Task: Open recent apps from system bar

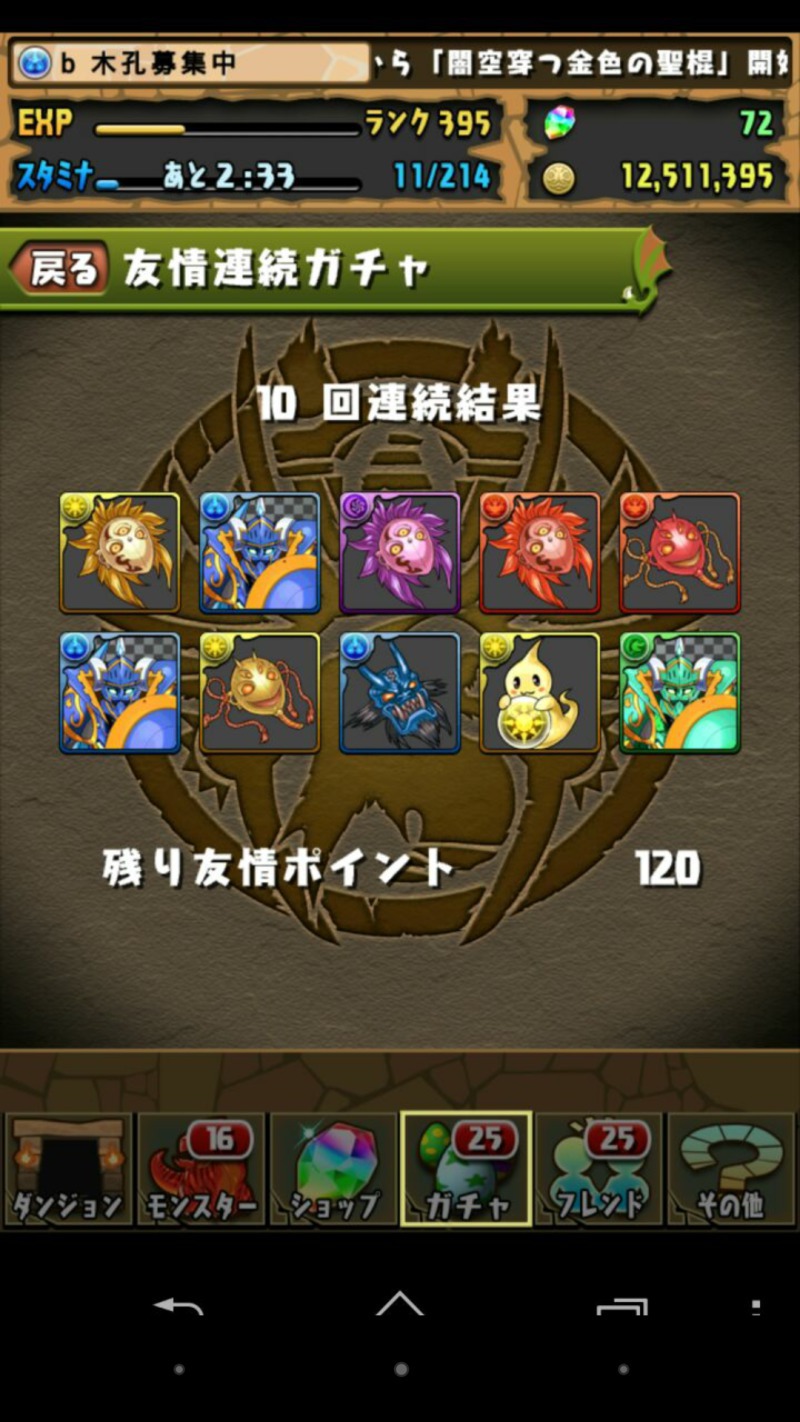Action: pyautogui.click(x=622, y=1306)
